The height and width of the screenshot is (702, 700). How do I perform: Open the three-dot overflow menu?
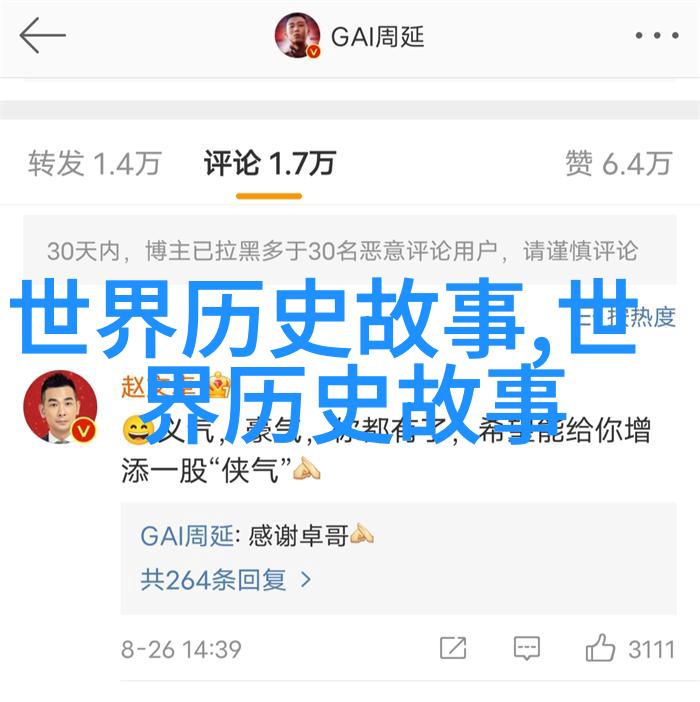[x=656, y=37]
